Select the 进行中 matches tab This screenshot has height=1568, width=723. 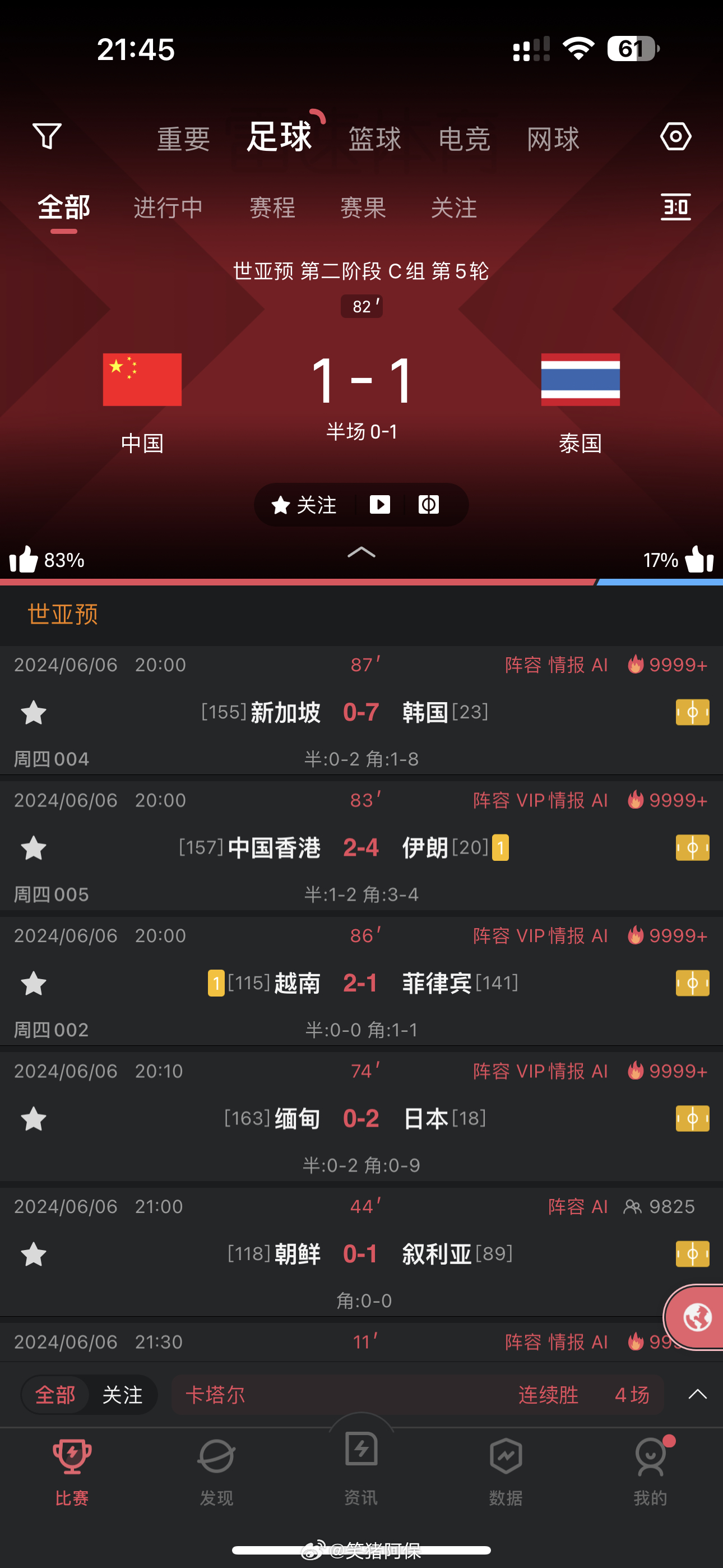point(168,207)
